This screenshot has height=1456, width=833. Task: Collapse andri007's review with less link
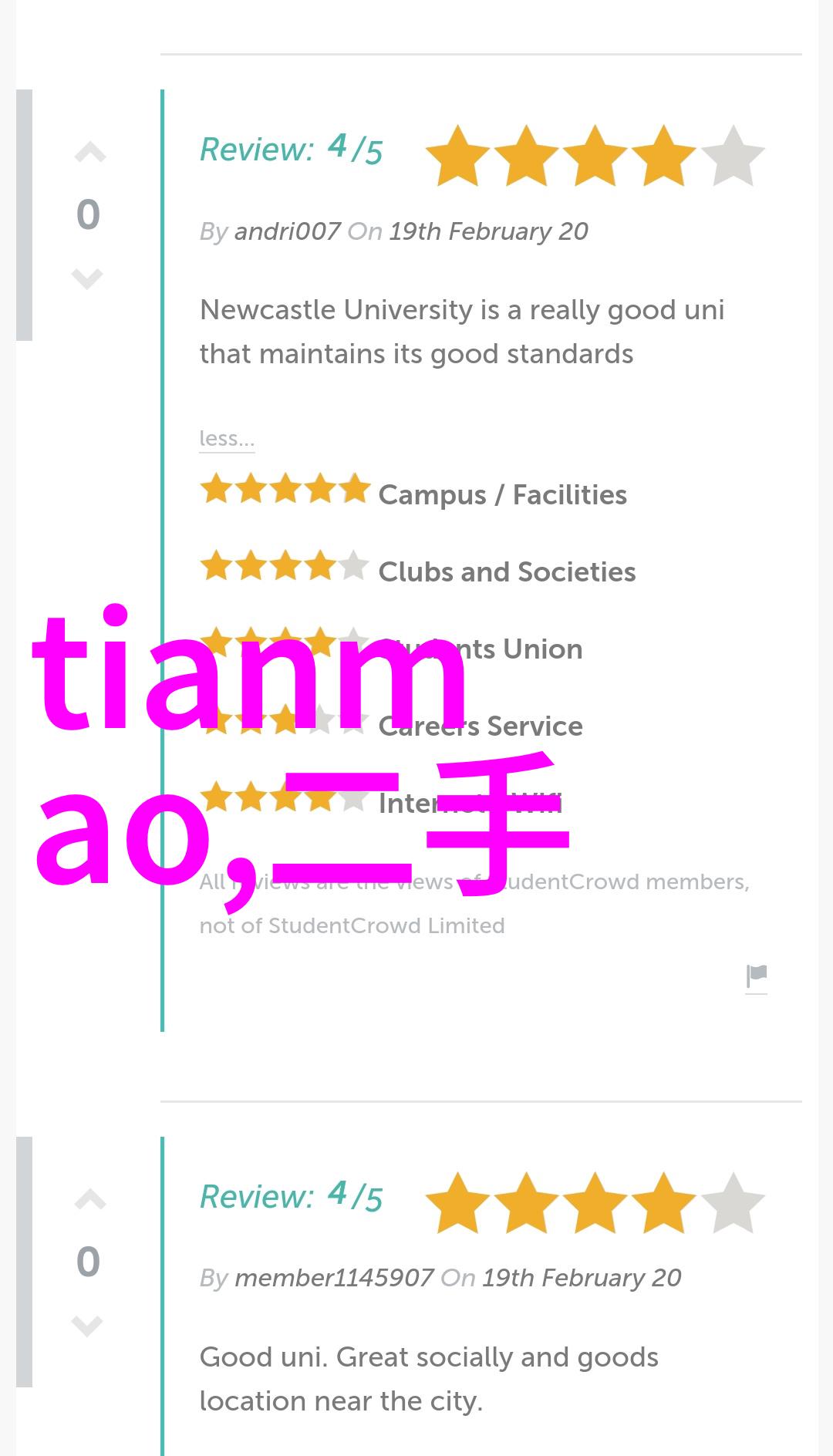pos(226,438)
